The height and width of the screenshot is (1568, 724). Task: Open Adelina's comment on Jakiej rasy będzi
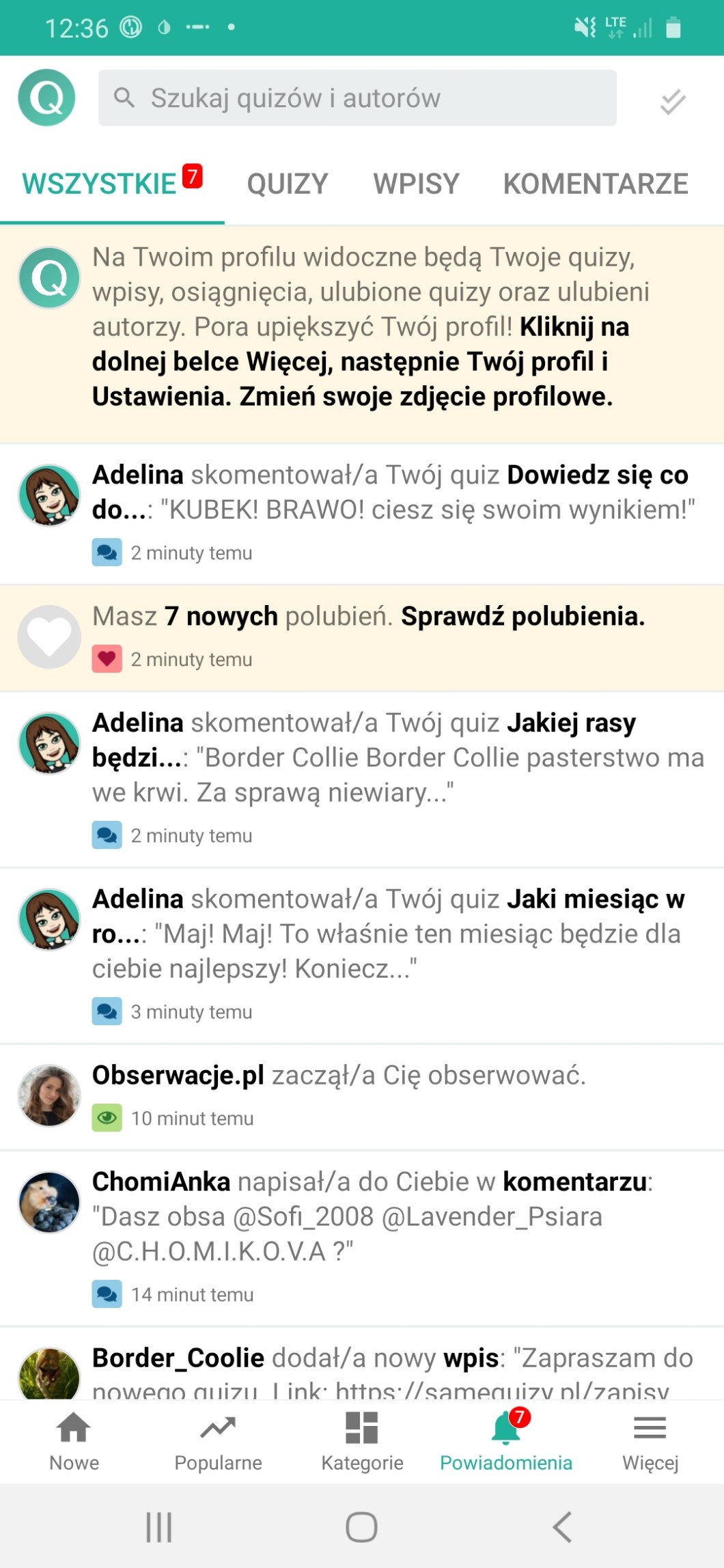(x=362, y=779)
